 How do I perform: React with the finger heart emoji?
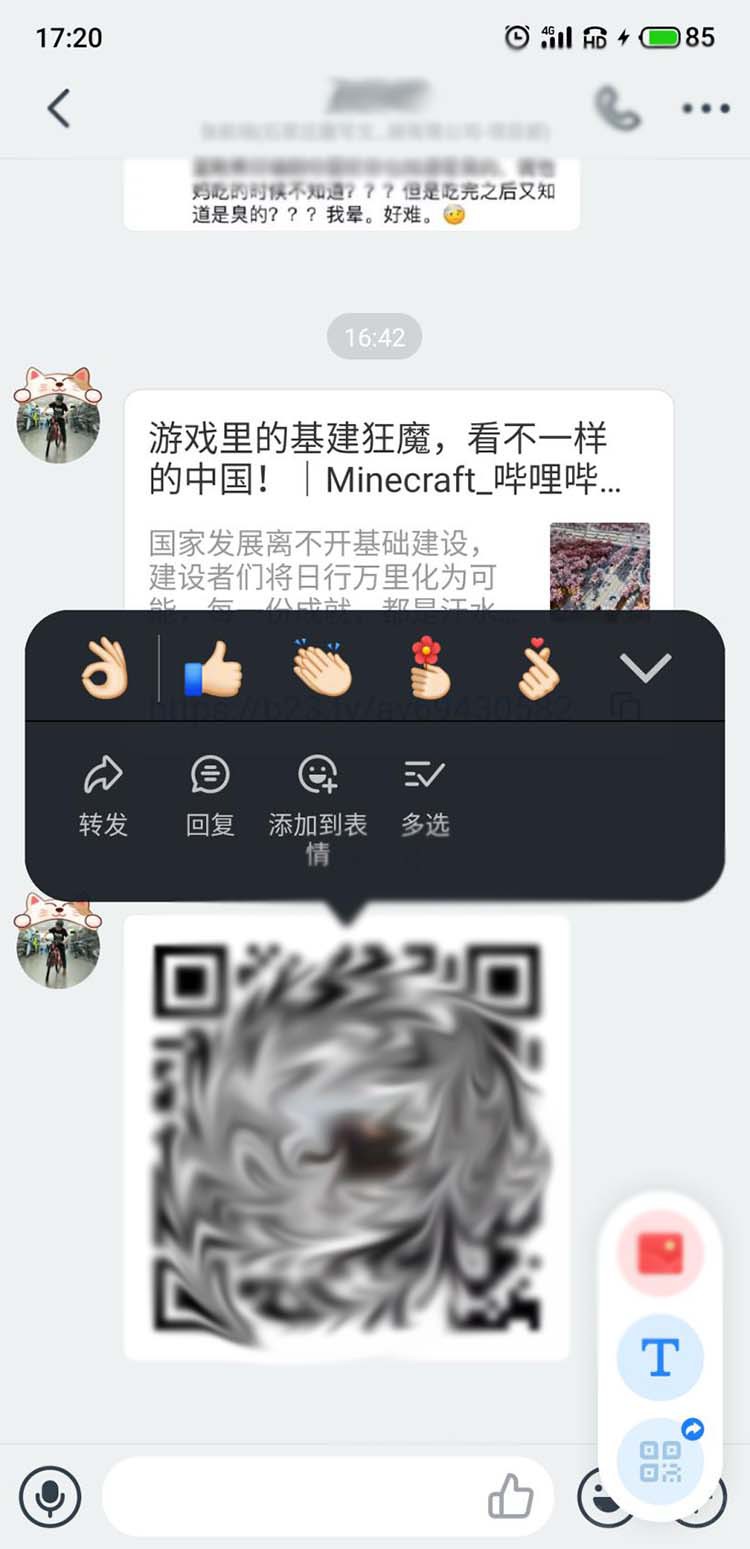pyautogui.click(x=538, y=667)
